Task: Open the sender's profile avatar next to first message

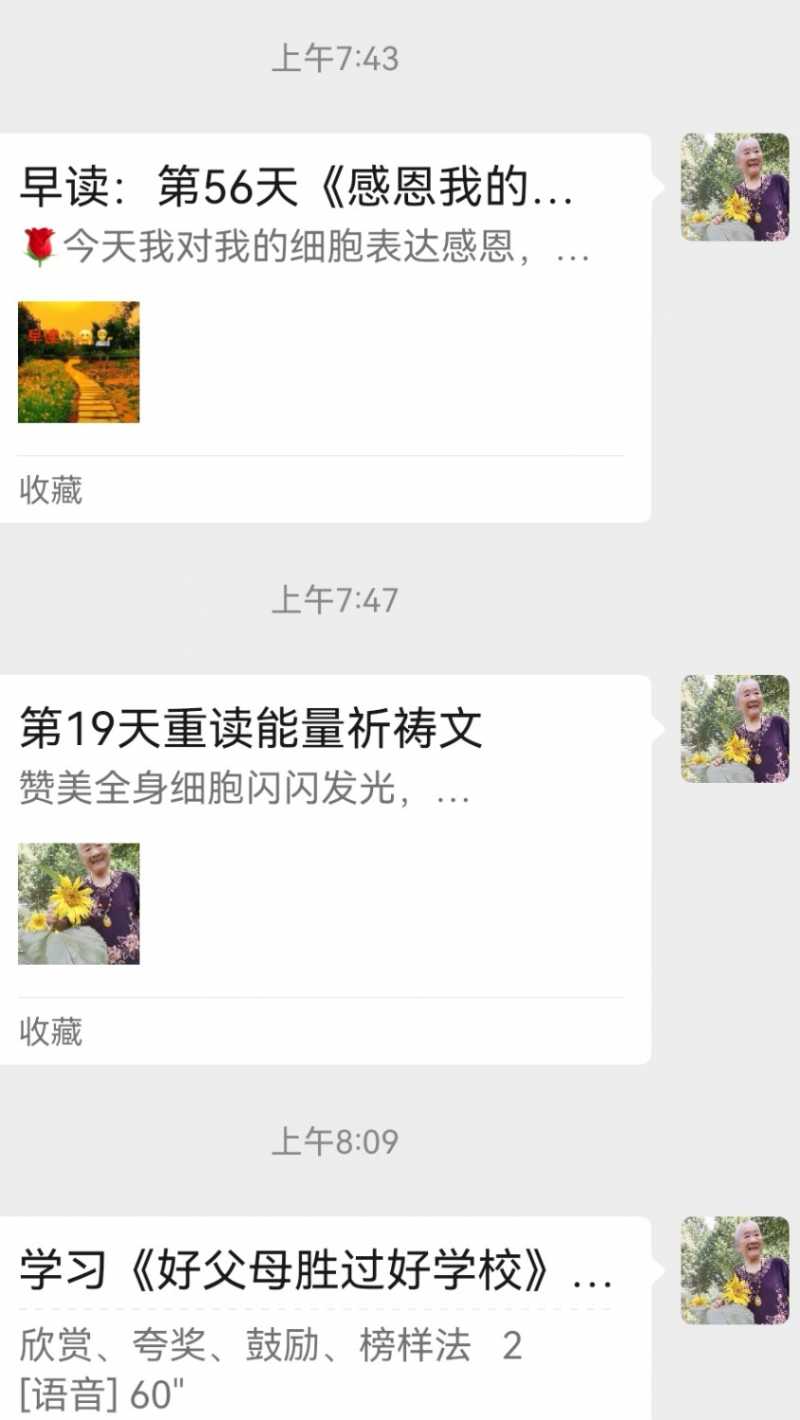Action: pos(735,185)
